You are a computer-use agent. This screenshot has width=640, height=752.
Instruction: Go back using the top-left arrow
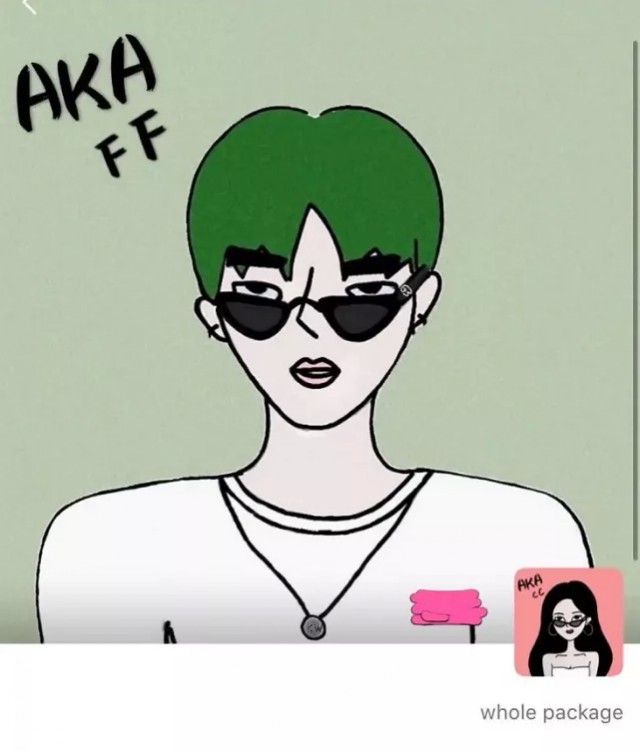coord(28,7)
